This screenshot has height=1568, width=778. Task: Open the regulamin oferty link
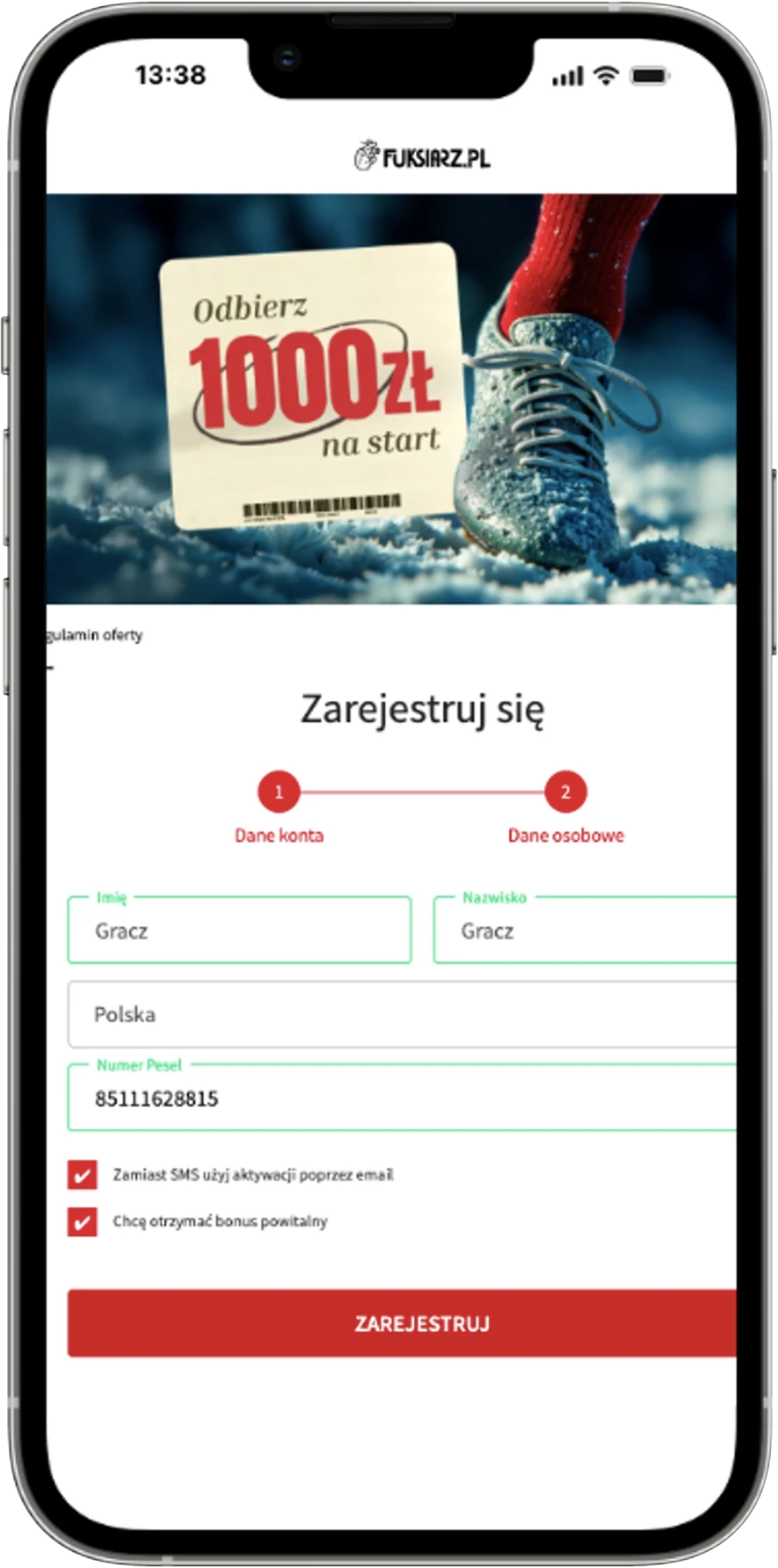point(95,635)
